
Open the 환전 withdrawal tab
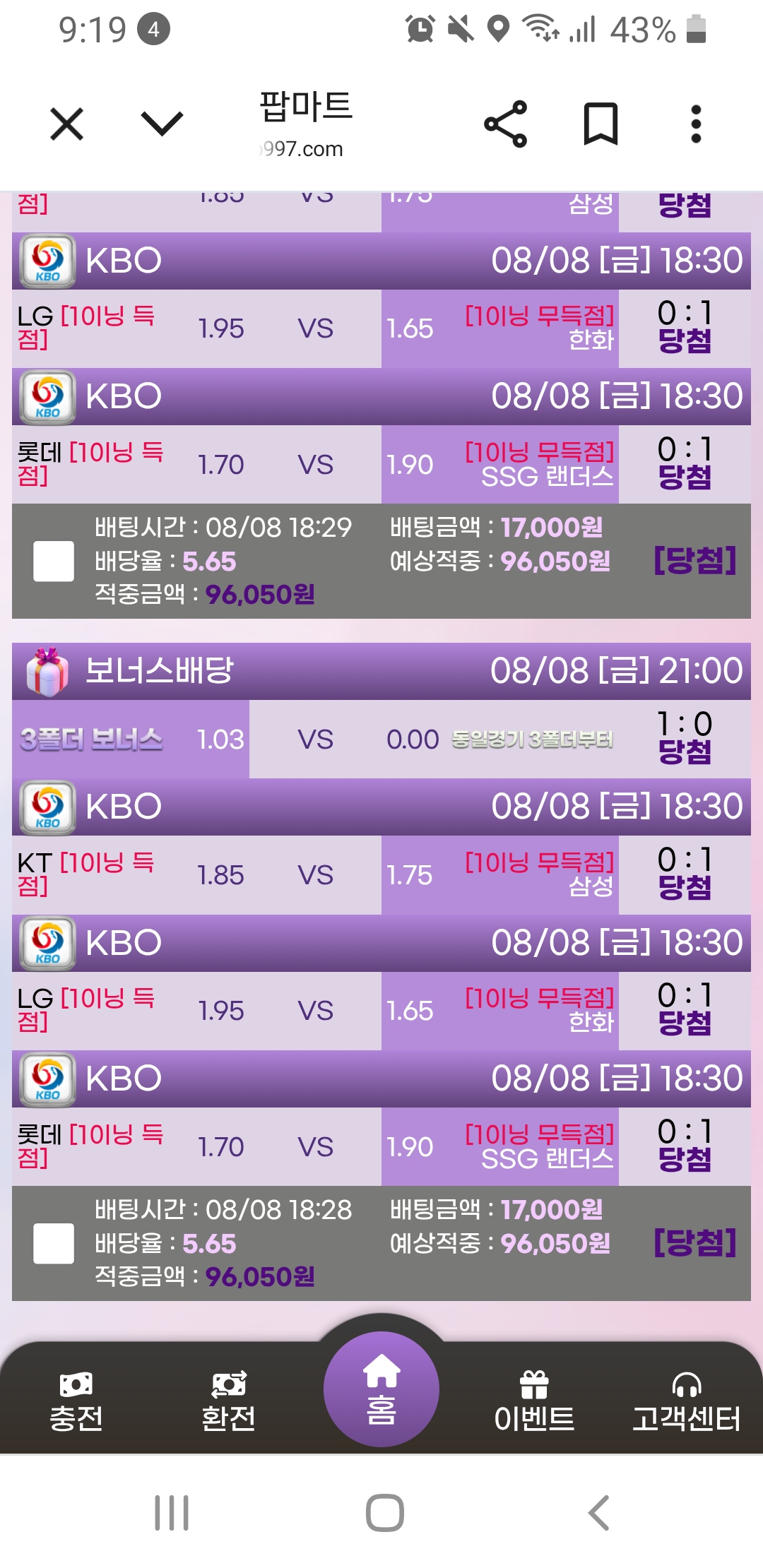point(228,1402)
